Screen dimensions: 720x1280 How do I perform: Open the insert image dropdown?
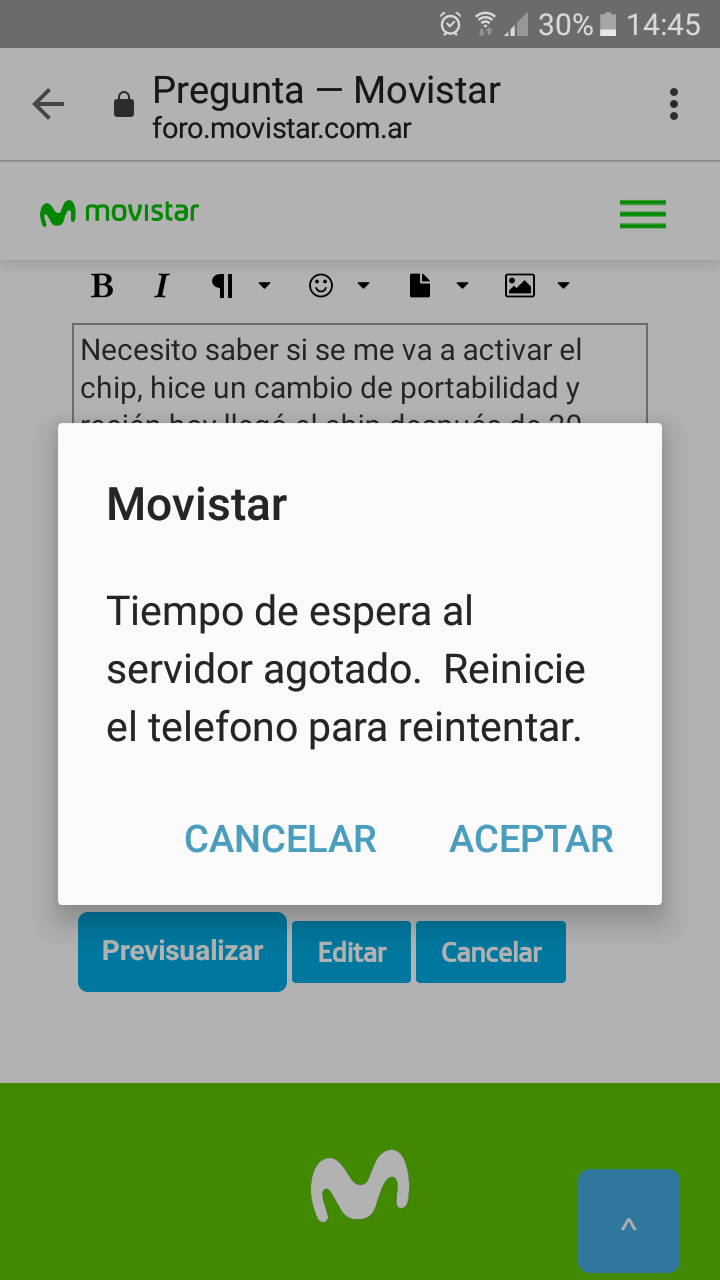[537, 286]
